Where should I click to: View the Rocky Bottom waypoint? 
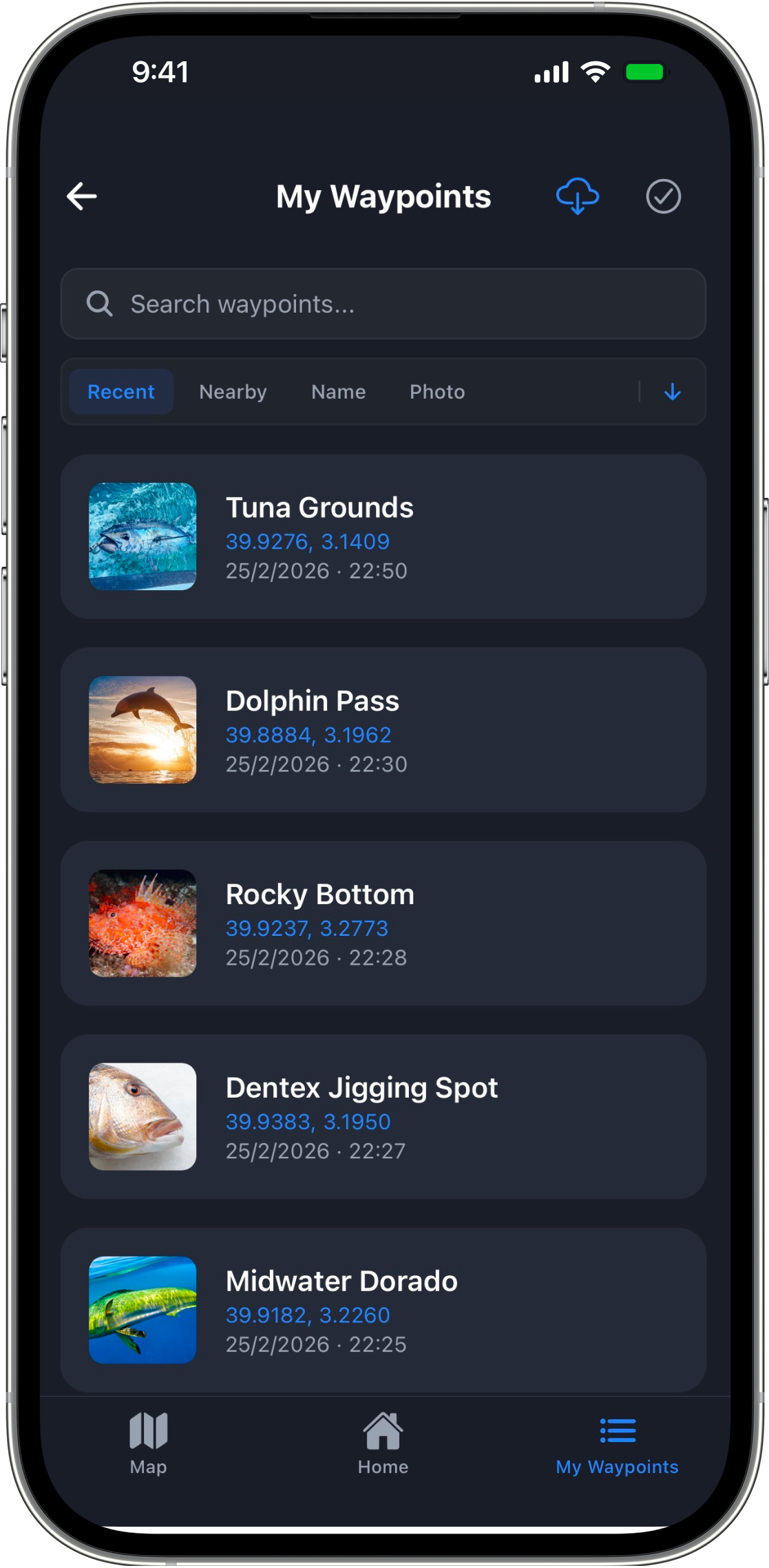(383, 923)
